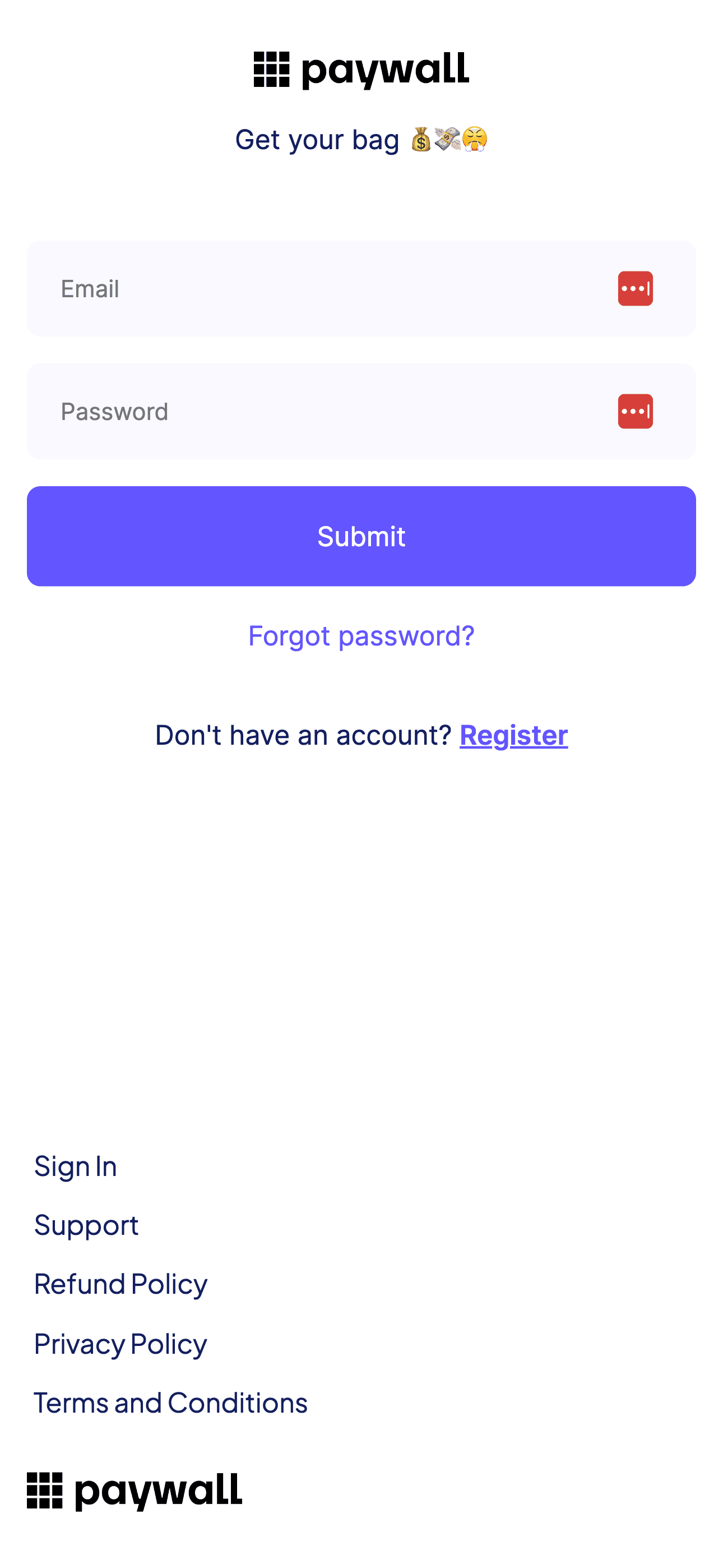
Task: Open the Support page link
Action: click(x=86, y=1224)
